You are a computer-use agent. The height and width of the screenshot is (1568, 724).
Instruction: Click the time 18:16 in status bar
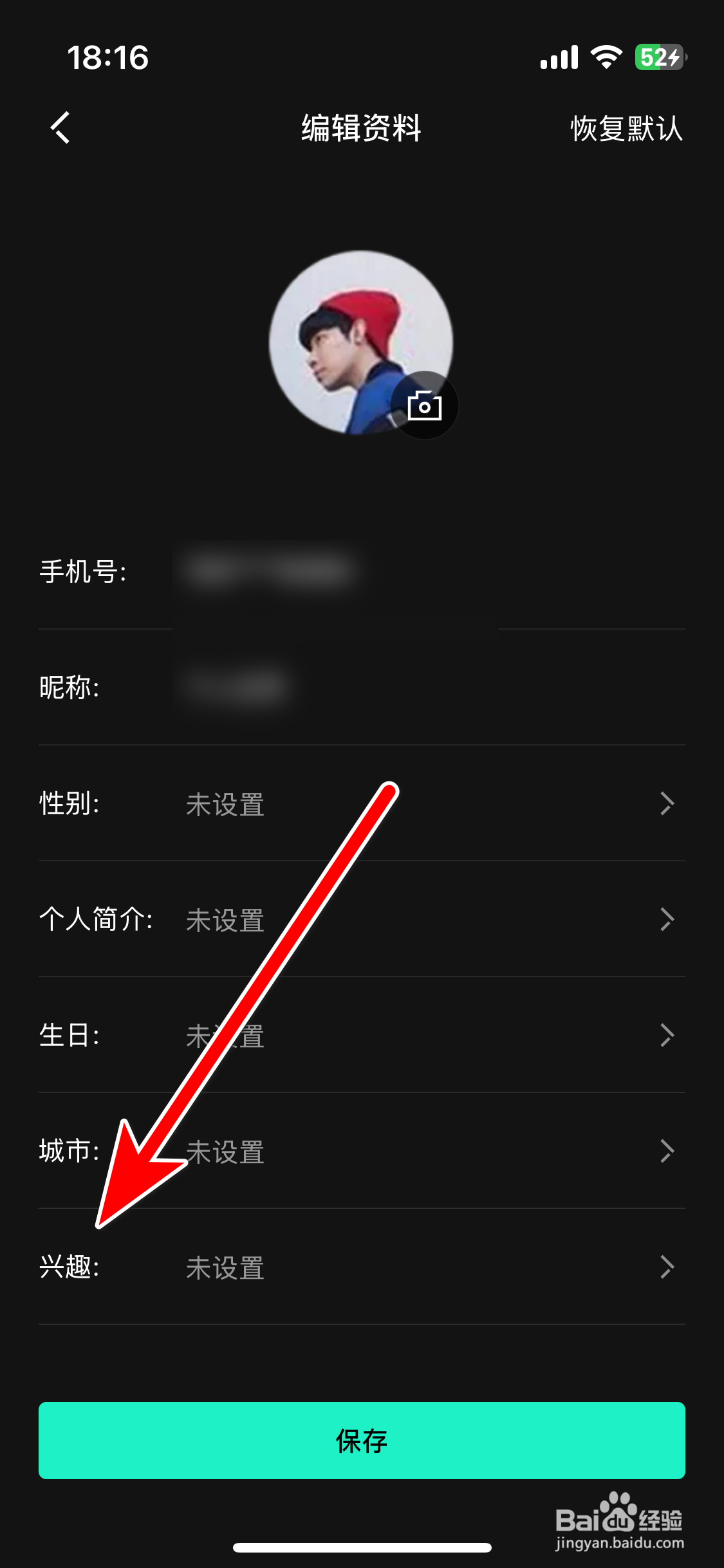tap(109, 57)
